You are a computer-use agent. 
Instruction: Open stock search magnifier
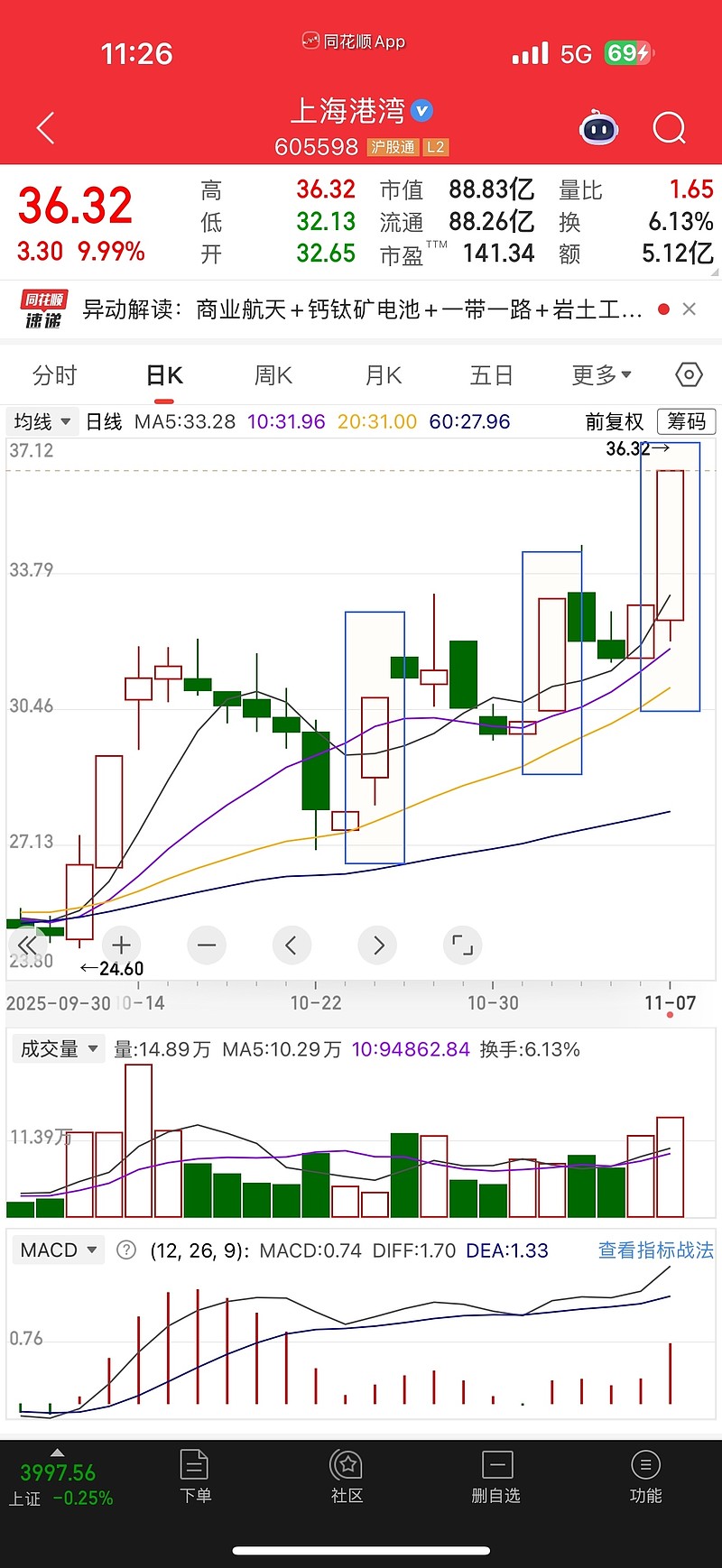pyautogui.click(x=669, y=129)
